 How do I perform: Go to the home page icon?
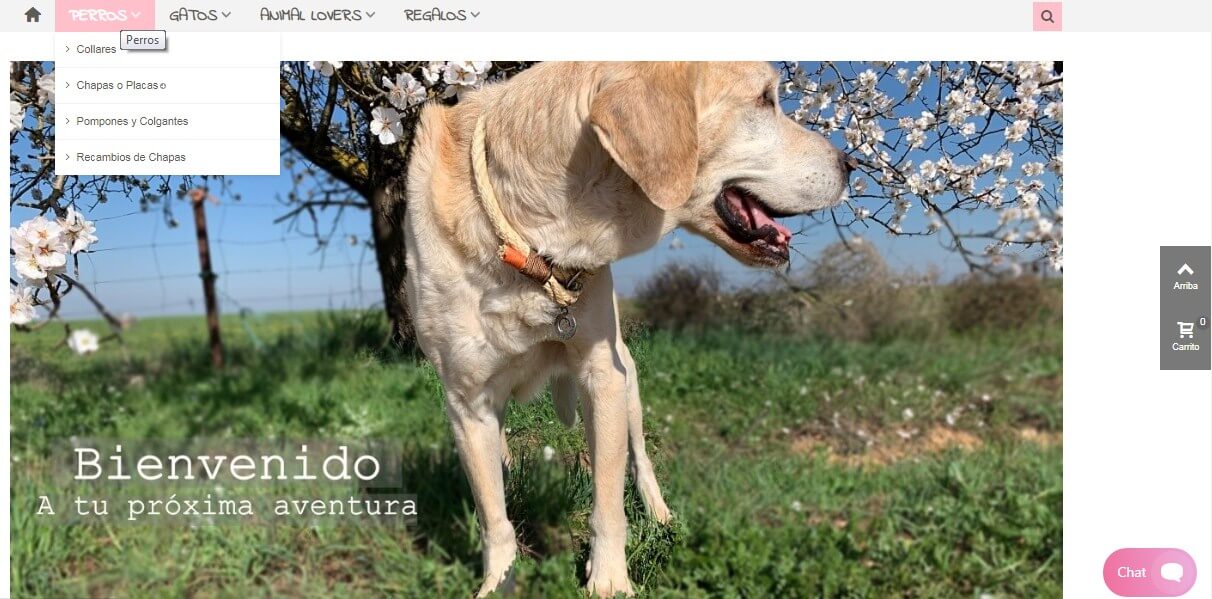(33, 15)
